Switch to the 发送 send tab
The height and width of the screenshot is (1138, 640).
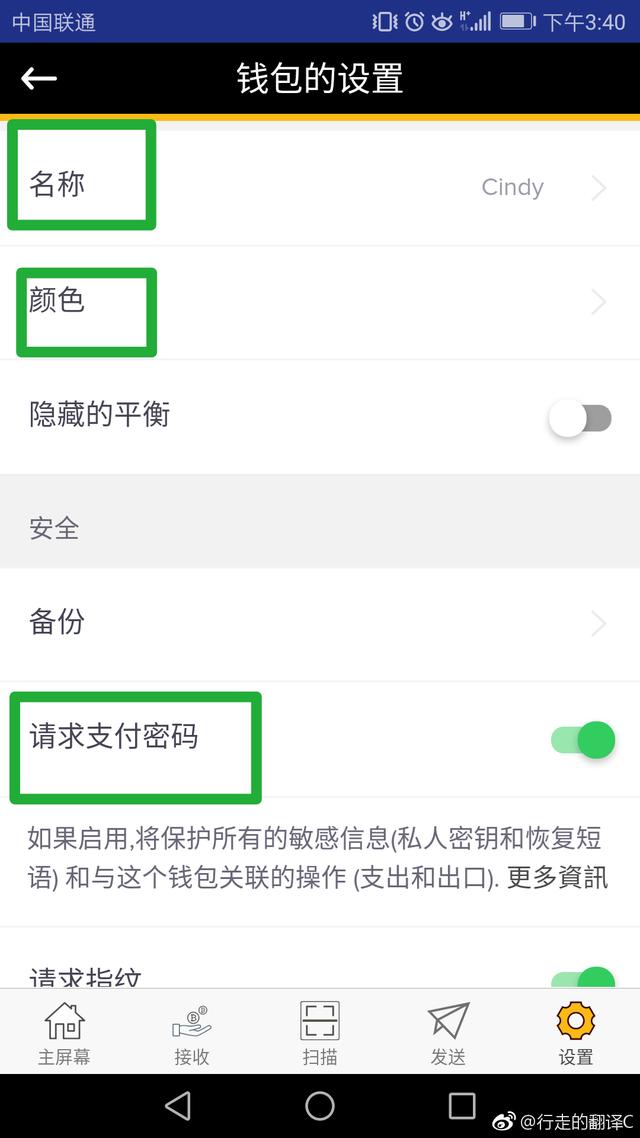(x=448, y=1033)
